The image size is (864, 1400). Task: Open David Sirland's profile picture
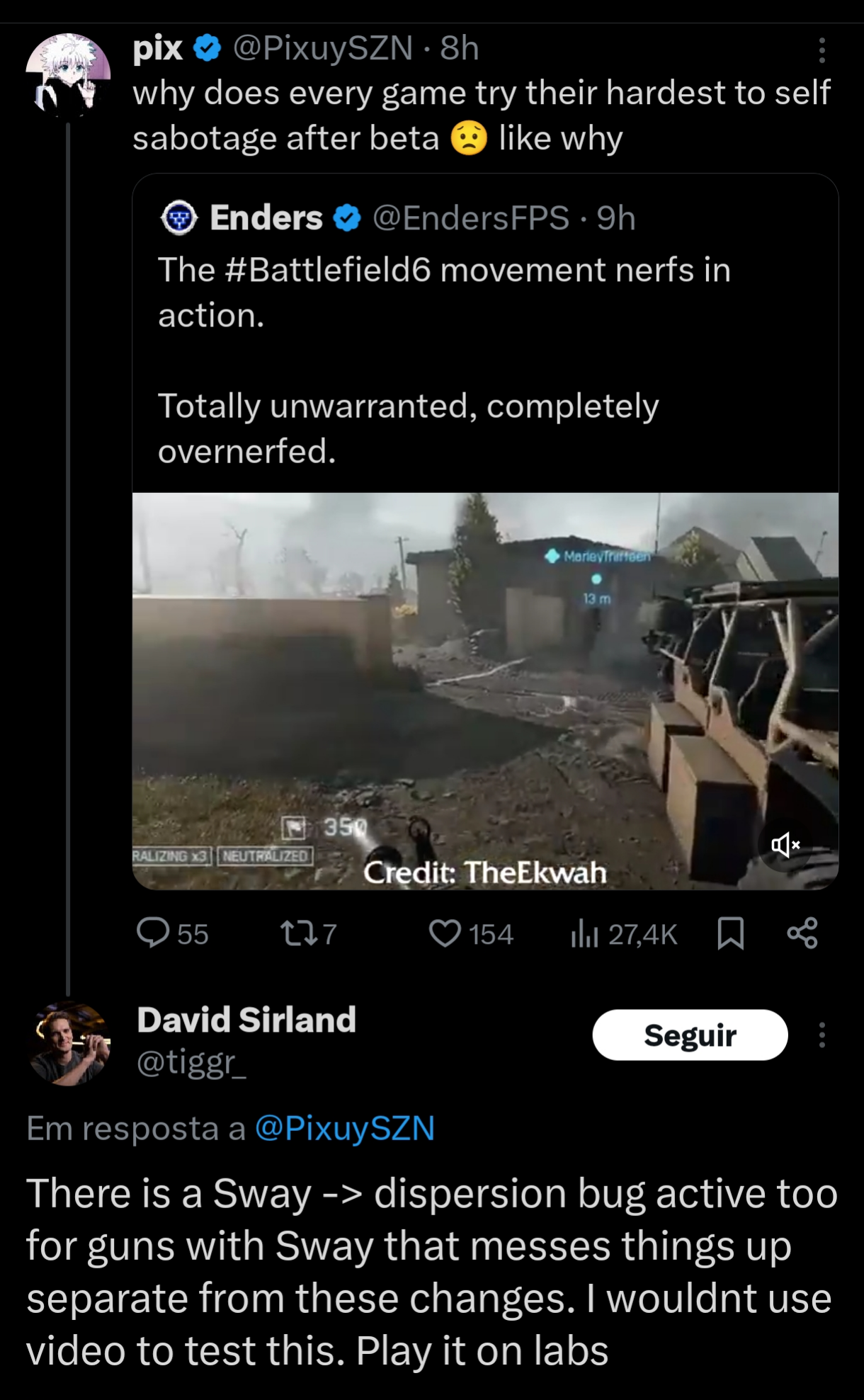point(69,1044)
